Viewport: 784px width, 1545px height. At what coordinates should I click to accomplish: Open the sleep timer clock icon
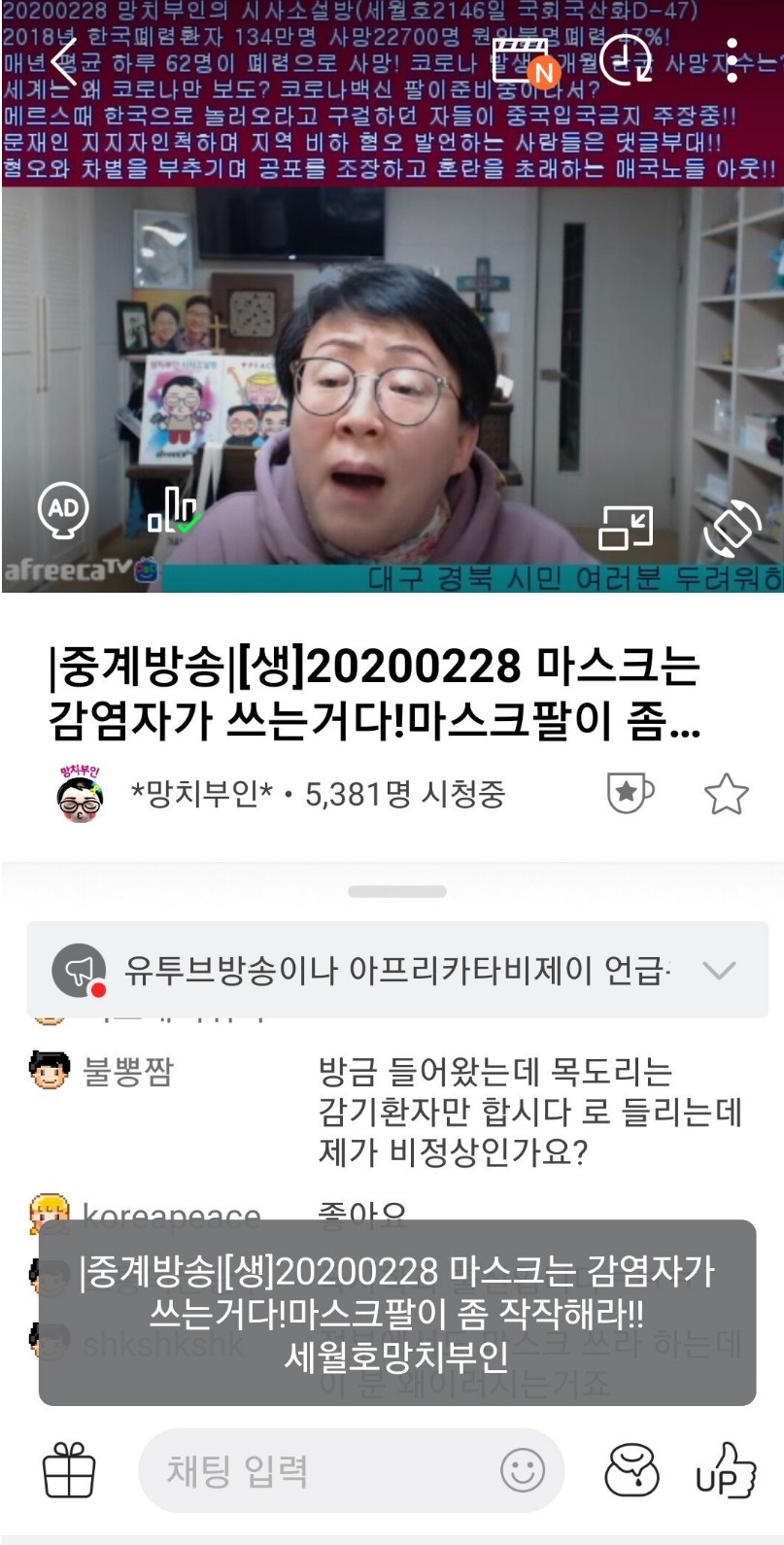coord(627,60)
